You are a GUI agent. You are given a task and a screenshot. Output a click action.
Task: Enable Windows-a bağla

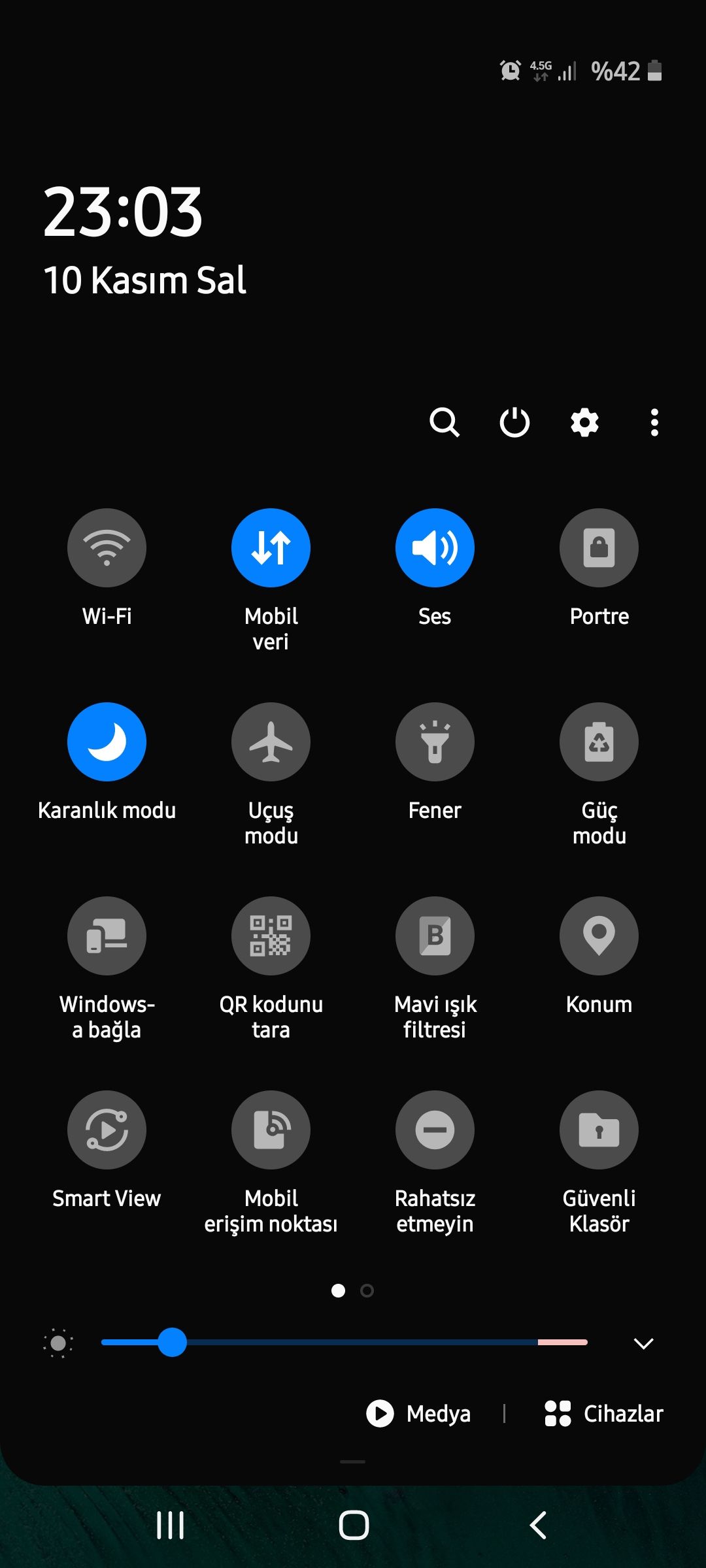[107, 936]
